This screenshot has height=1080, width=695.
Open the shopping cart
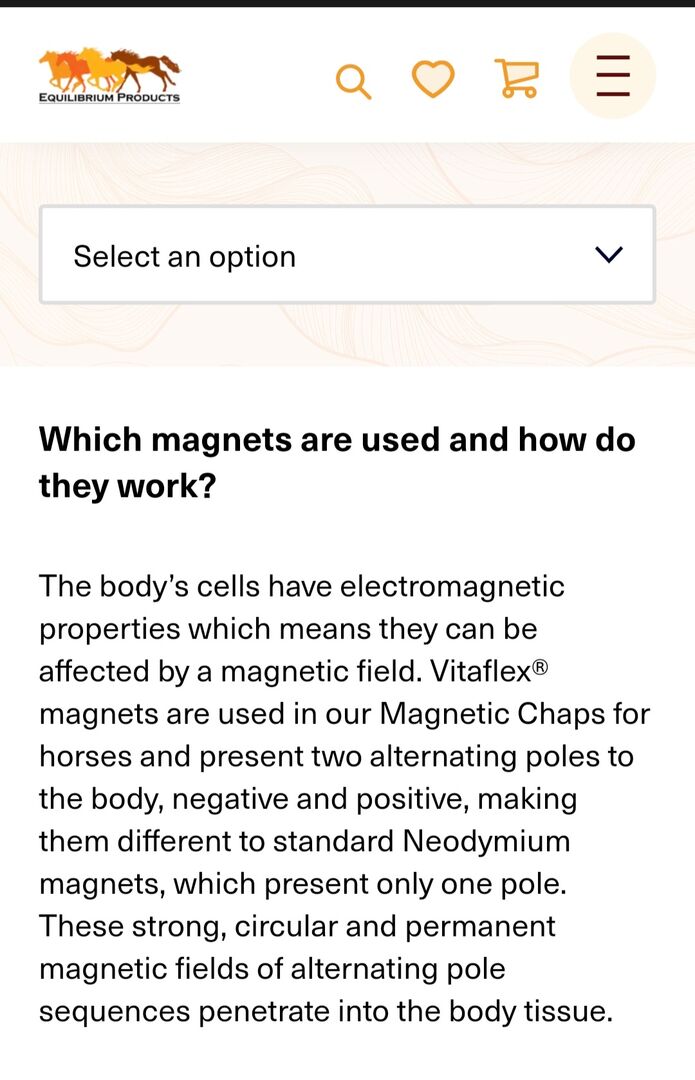[x=516, y=78]
